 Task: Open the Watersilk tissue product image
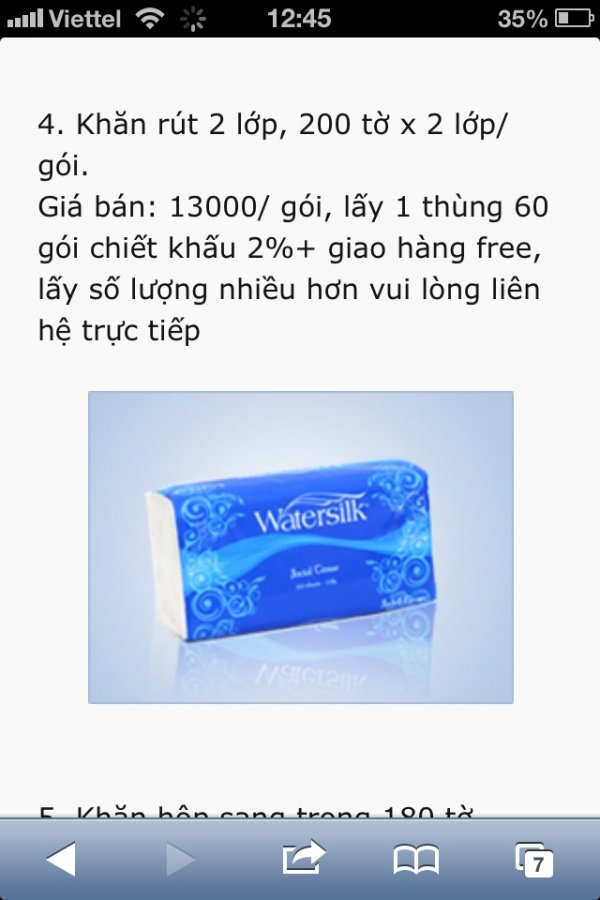click(300, 547)
